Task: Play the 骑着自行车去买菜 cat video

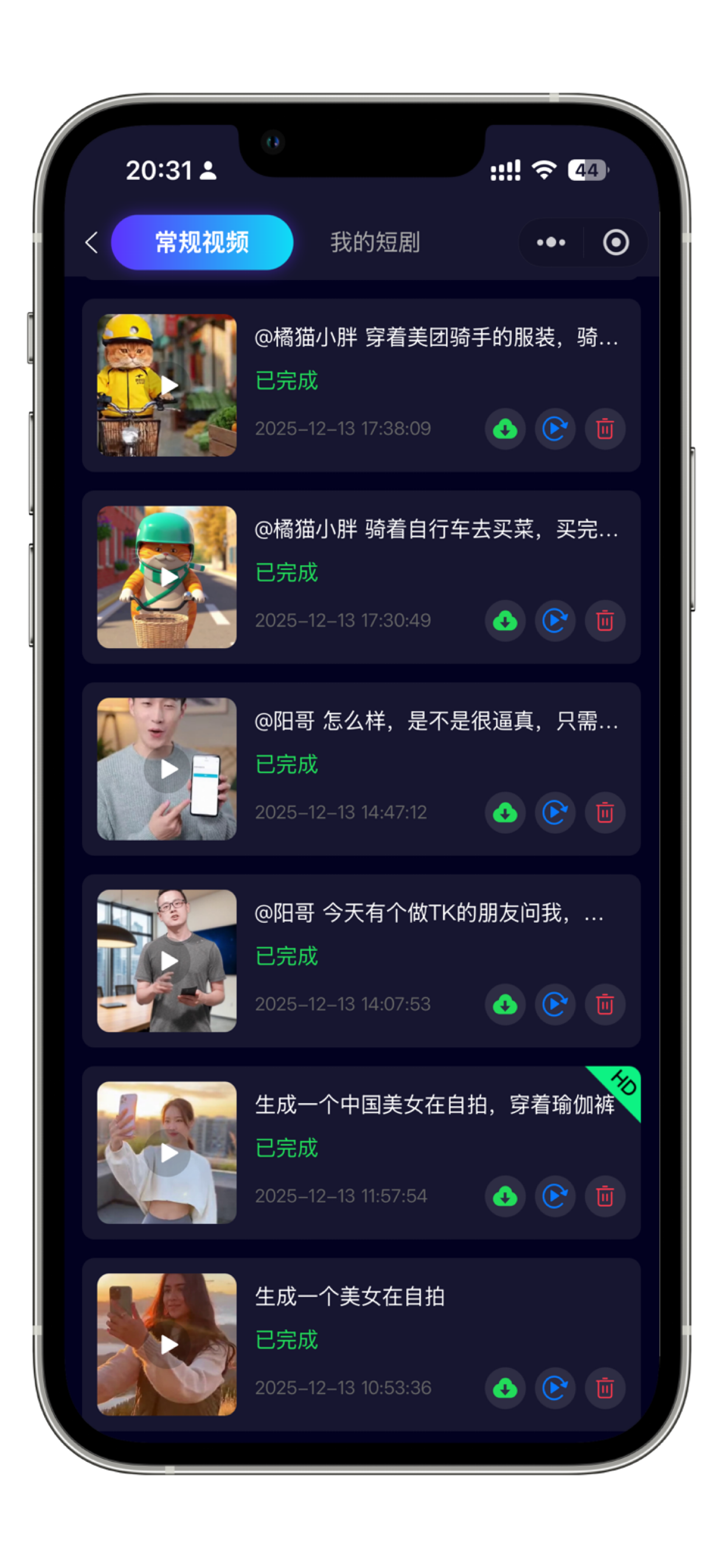Action: coord(167,577)
